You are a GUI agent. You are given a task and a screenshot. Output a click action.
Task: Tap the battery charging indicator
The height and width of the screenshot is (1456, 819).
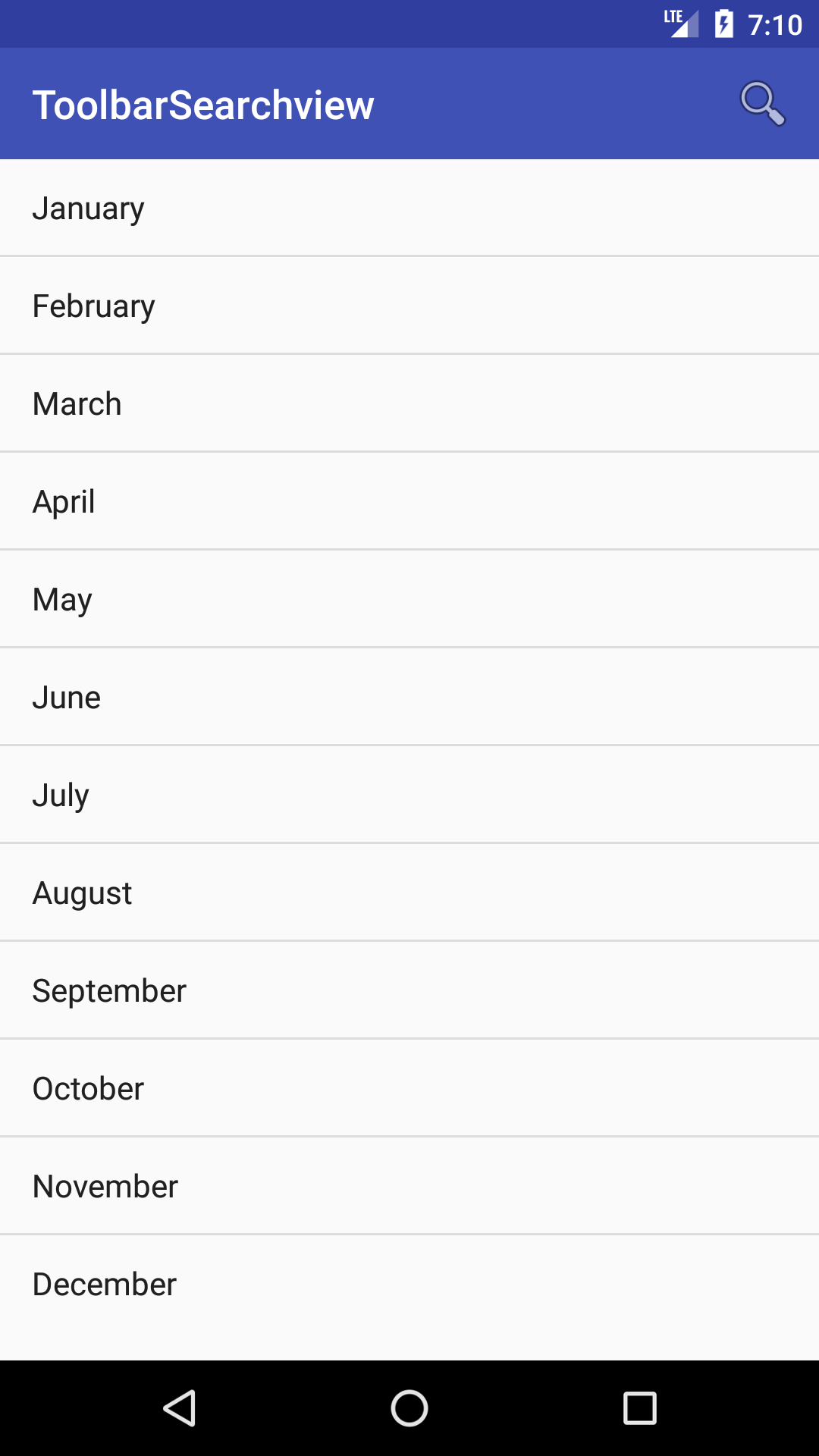(x=721, y=24)
